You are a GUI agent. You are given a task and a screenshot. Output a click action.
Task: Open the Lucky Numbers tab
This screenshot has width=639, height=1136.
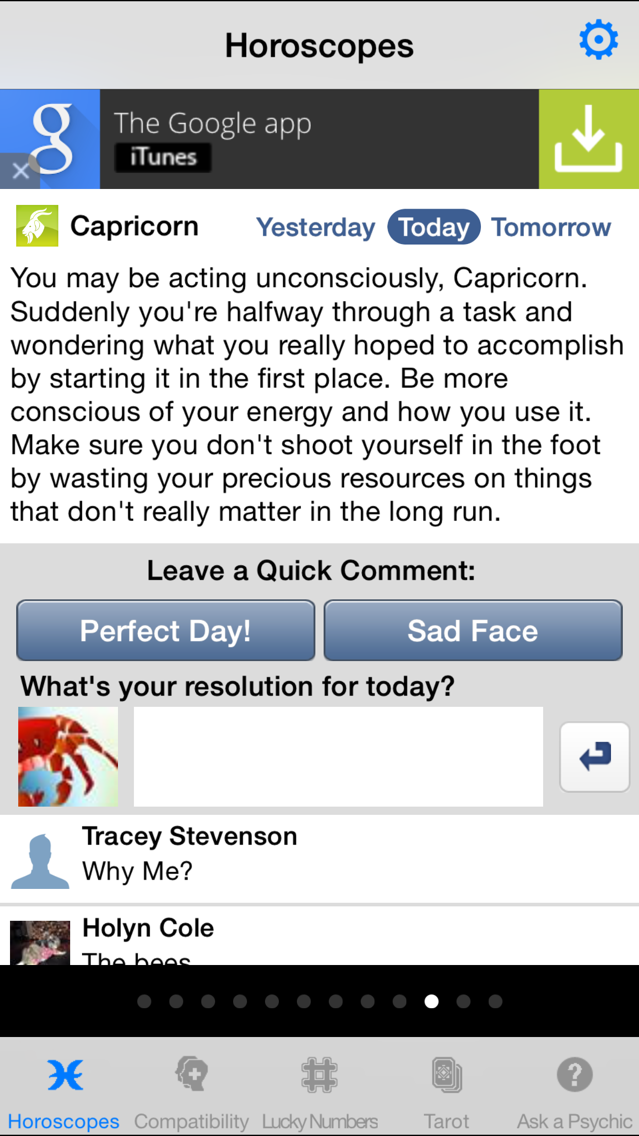pyautogui.click(x=319, y=1092)
